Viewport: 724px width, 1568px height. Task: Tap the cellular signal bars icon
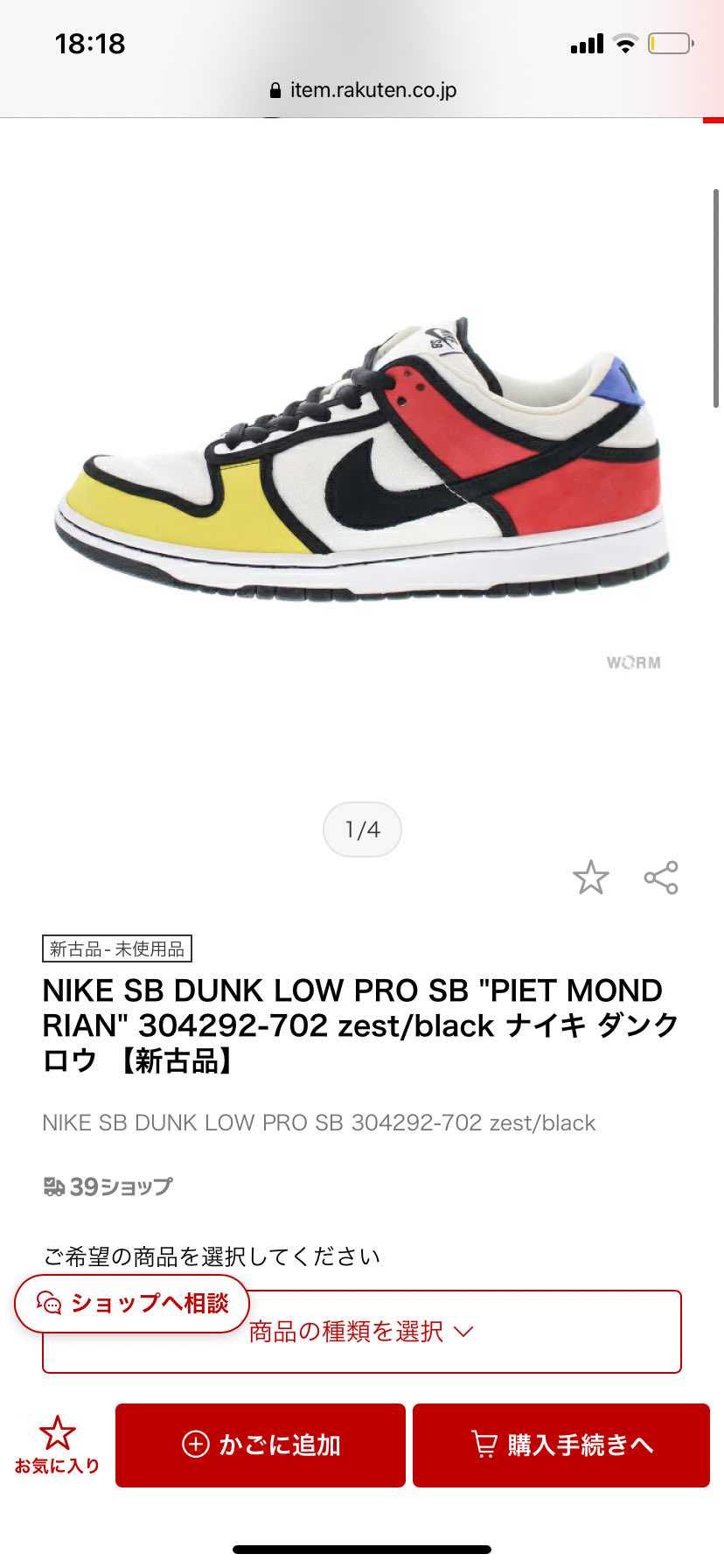point(585,43)
